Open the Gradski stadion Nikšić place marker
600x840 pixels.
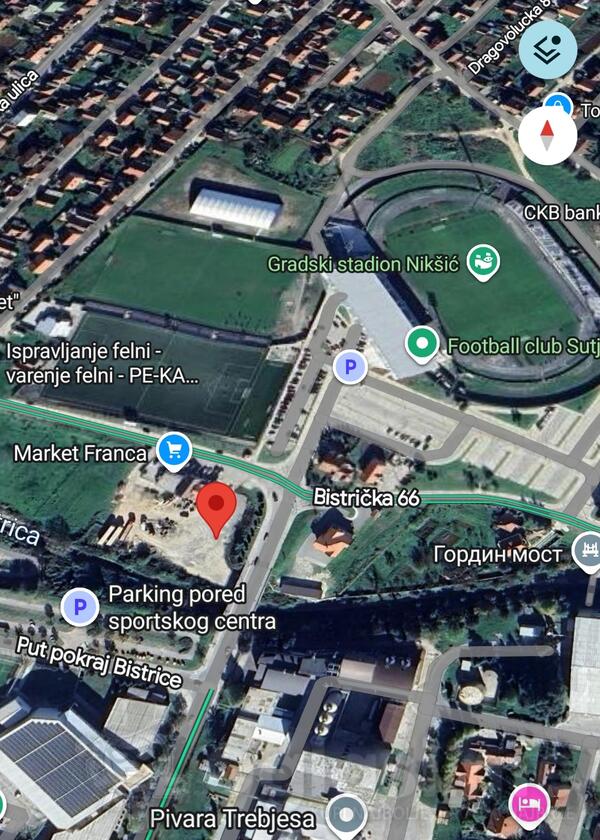tap(483, 263)
